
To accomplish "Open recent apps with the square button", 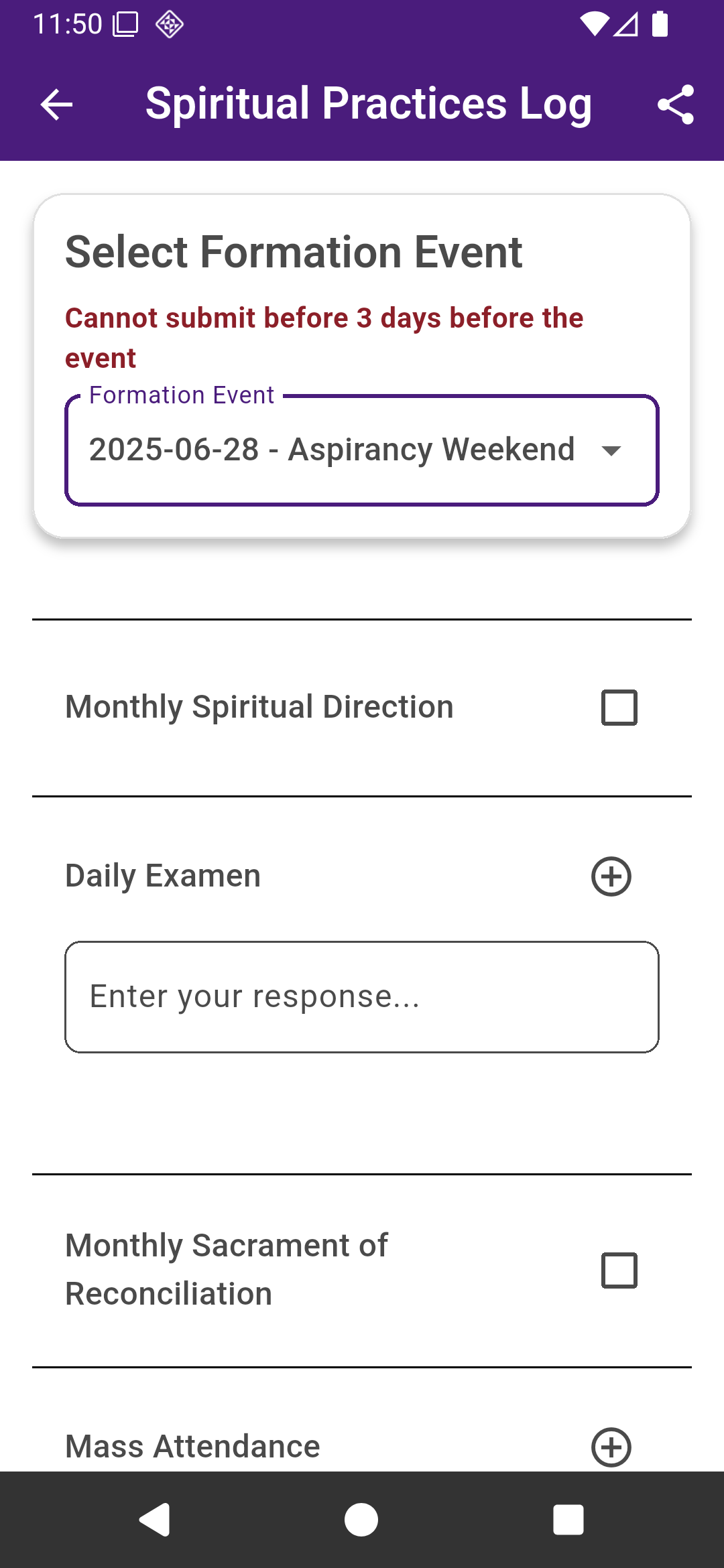I will click(x=567, y=1520).
